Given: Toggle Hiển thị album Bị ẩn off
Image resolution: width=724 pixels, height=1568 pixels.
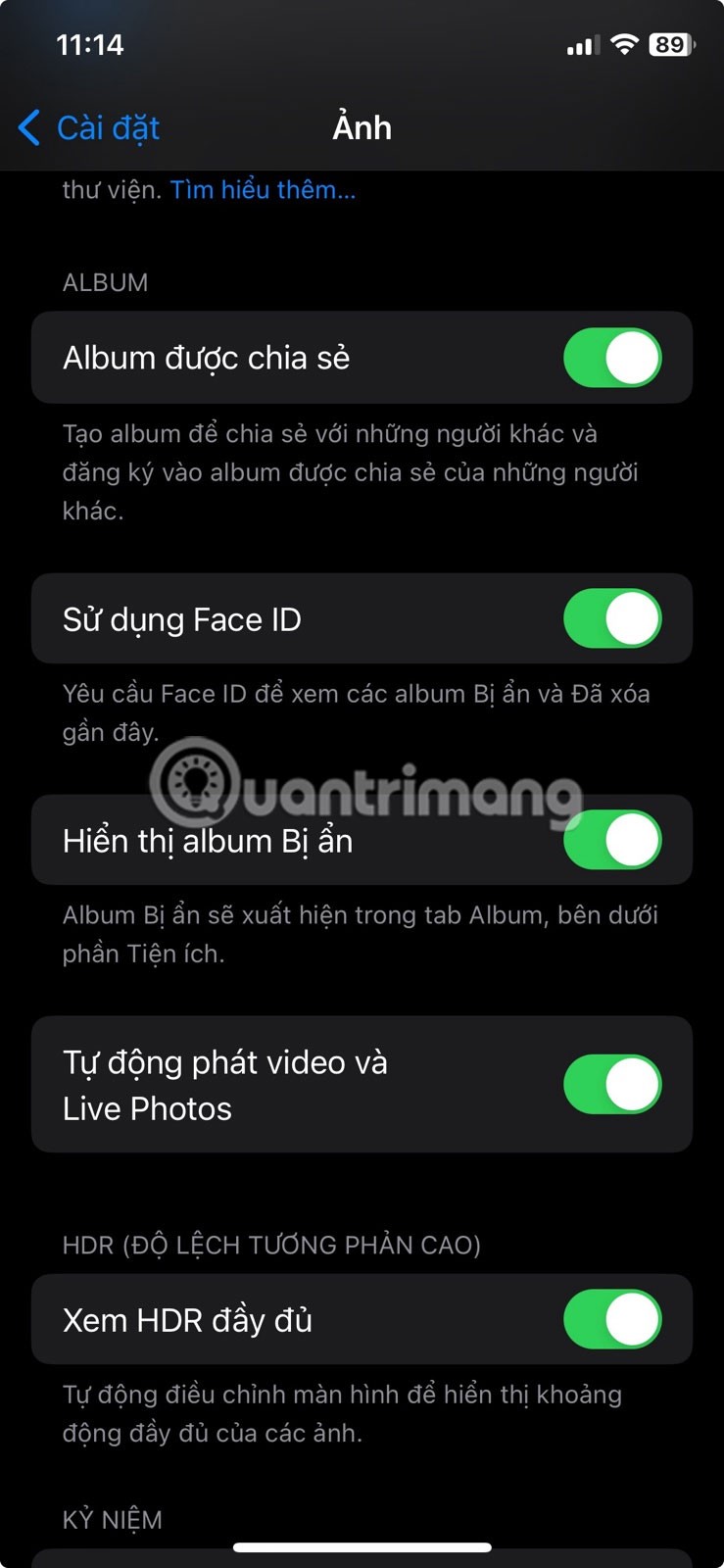Looking at the screenshot, I should 612,841.
